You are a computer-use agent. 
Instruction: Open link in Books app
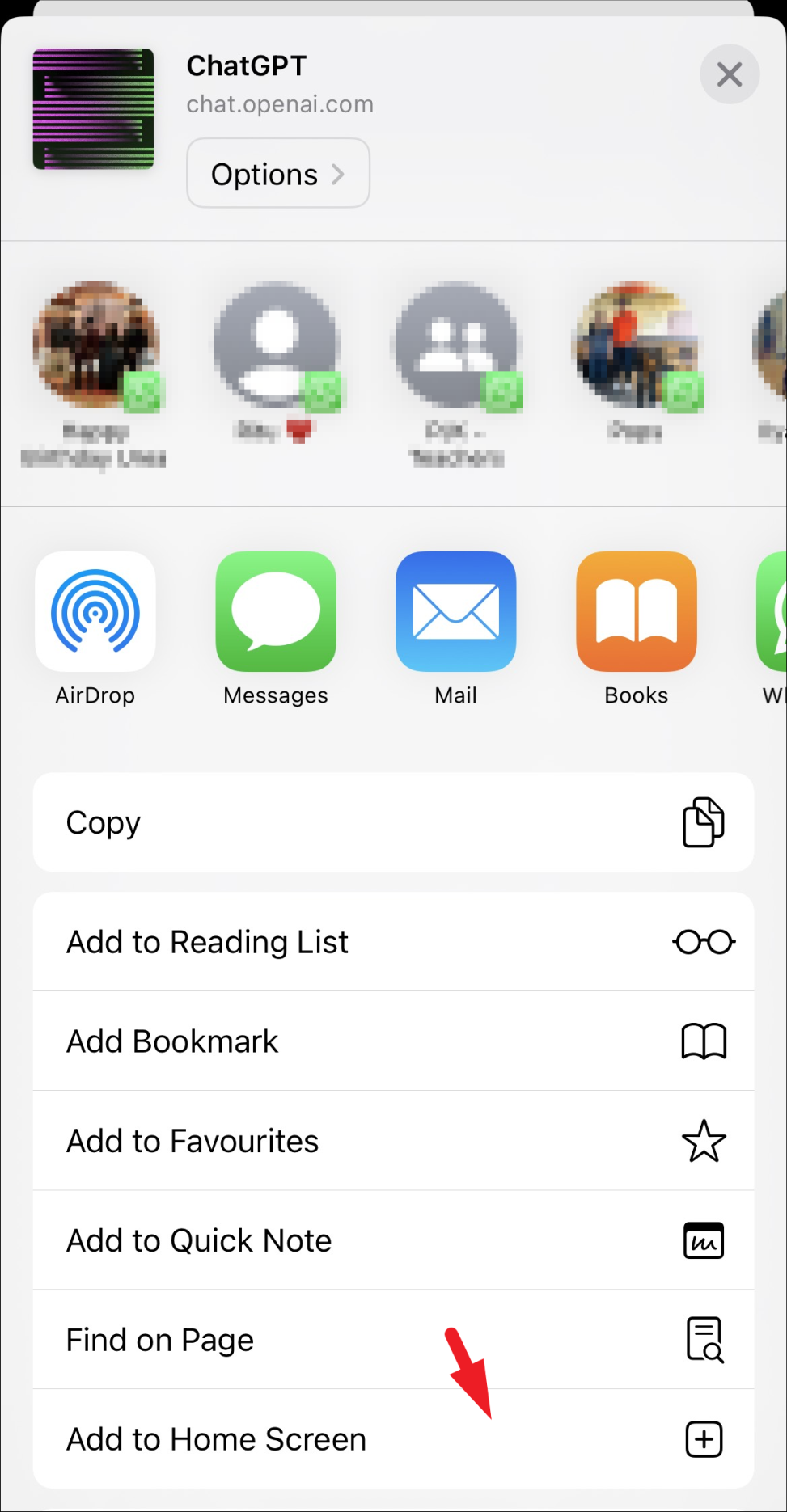pyautogui.click(x=636, y=612)
